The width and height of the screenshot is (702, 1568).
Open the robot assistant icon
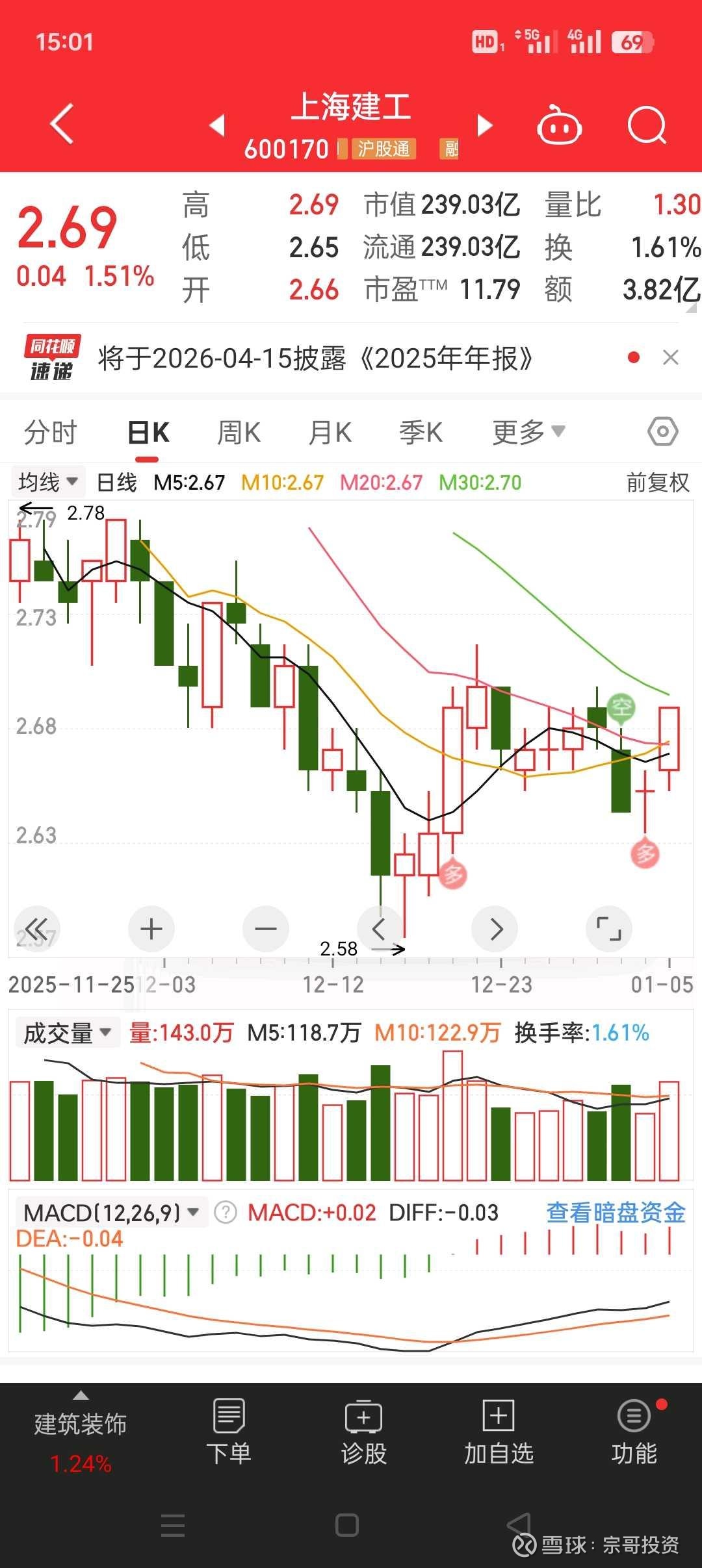tap(559, 125)
